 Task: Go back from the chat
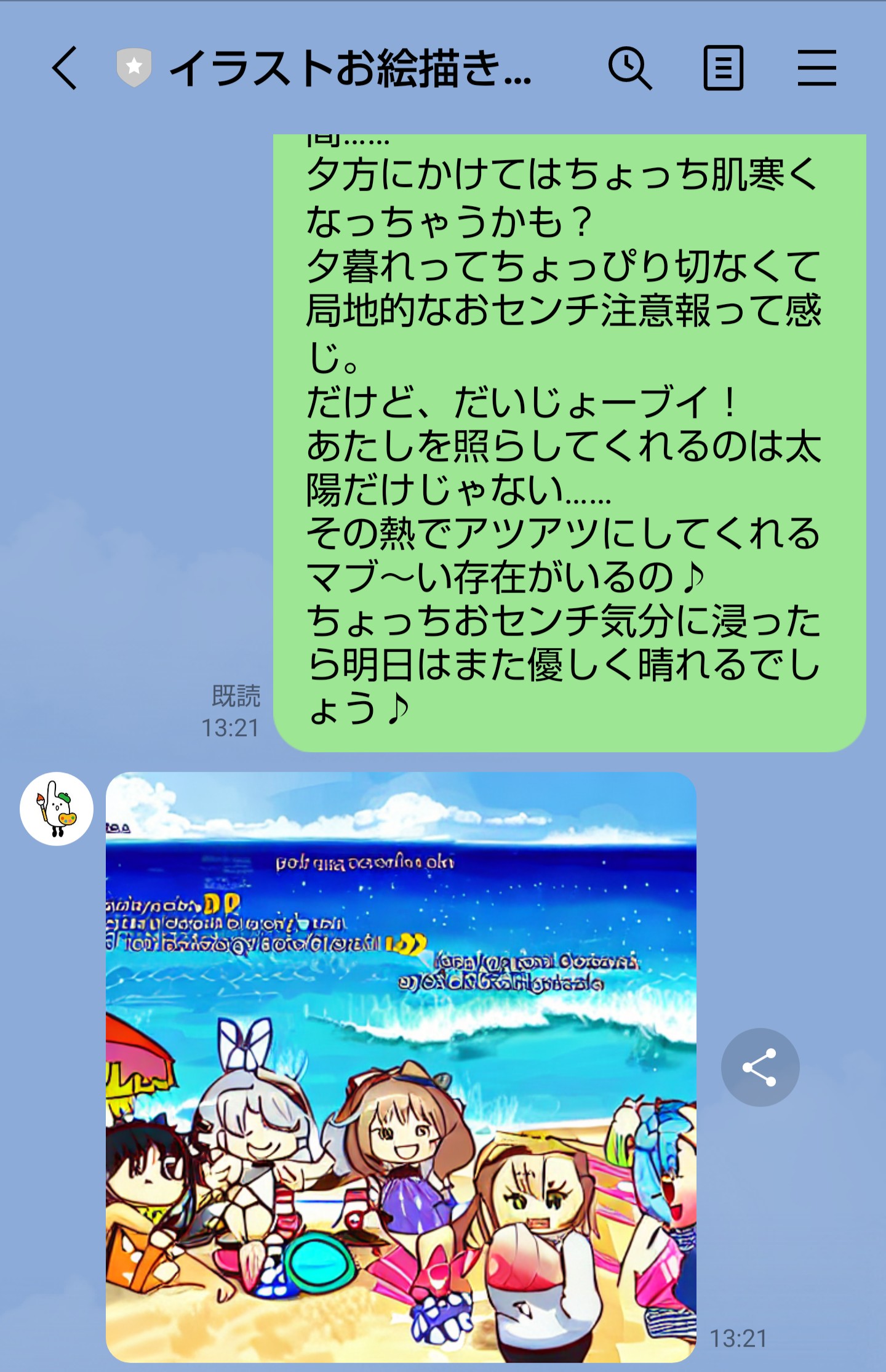pyautogui.click(x=65, y=68)
